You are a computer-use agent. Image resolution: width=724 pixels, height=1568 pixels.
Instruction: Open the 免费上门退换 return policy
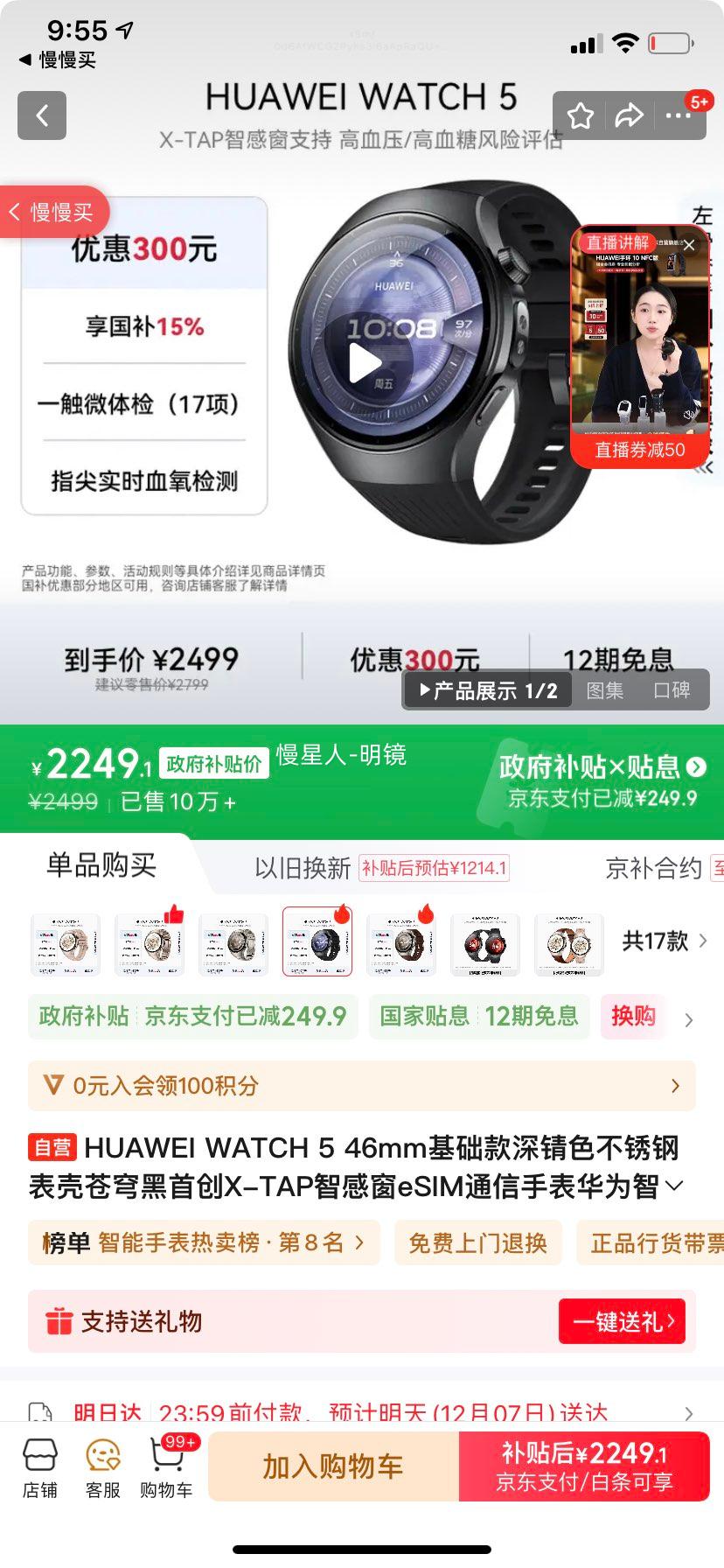click(477, 1242)
